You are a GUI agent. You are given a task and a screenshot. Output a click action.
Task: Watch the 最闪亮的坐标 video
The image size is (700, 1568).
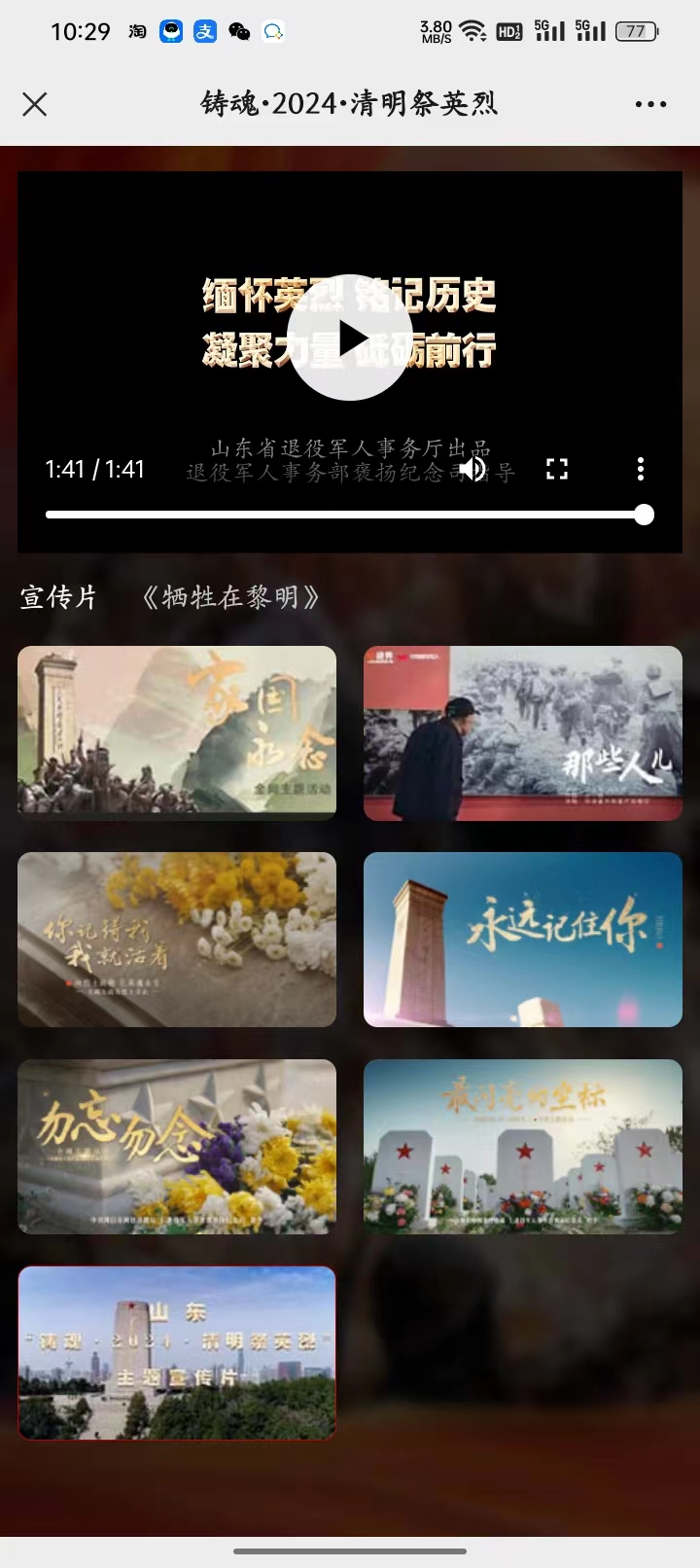(523, 1147)
